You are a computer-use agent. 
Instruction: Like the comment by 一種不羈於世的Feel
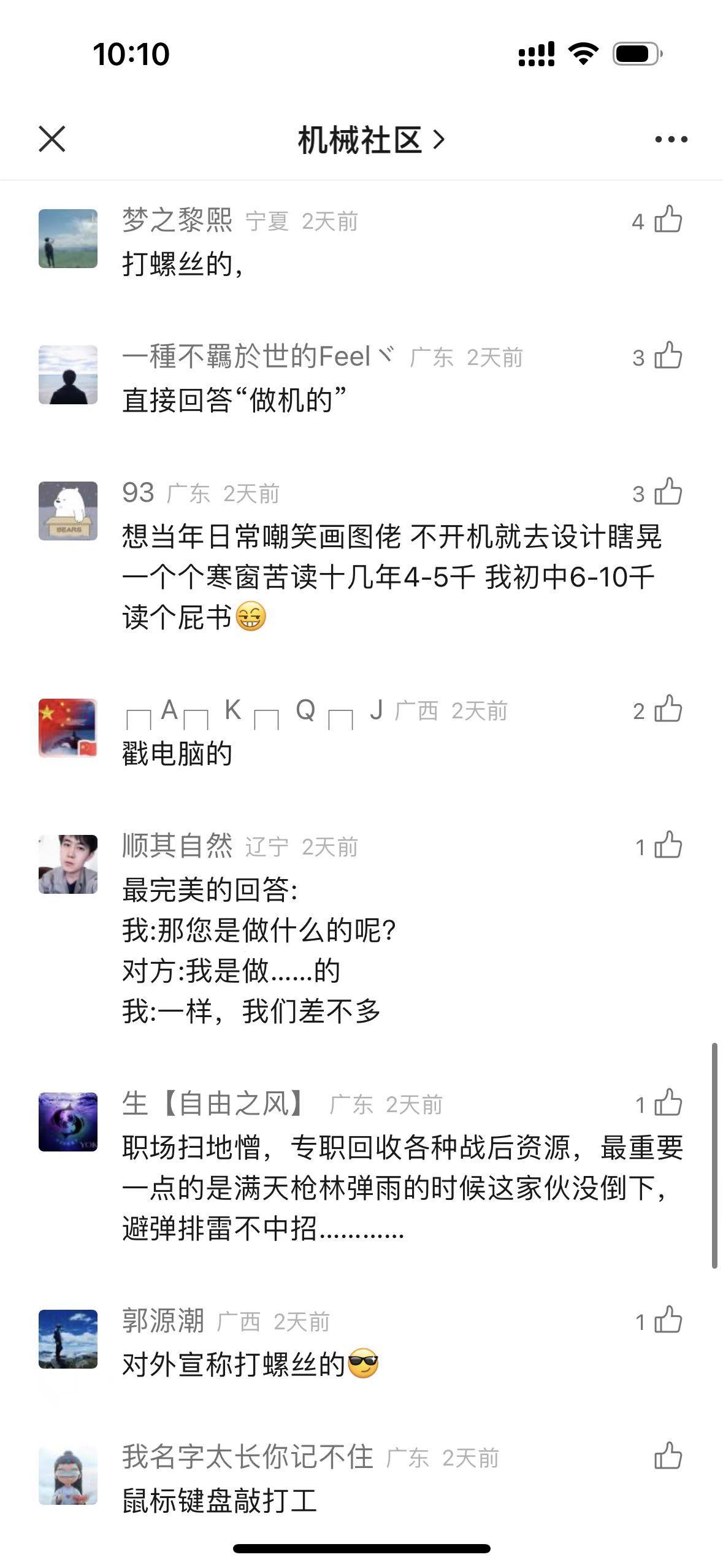click(x=667, y=356)
